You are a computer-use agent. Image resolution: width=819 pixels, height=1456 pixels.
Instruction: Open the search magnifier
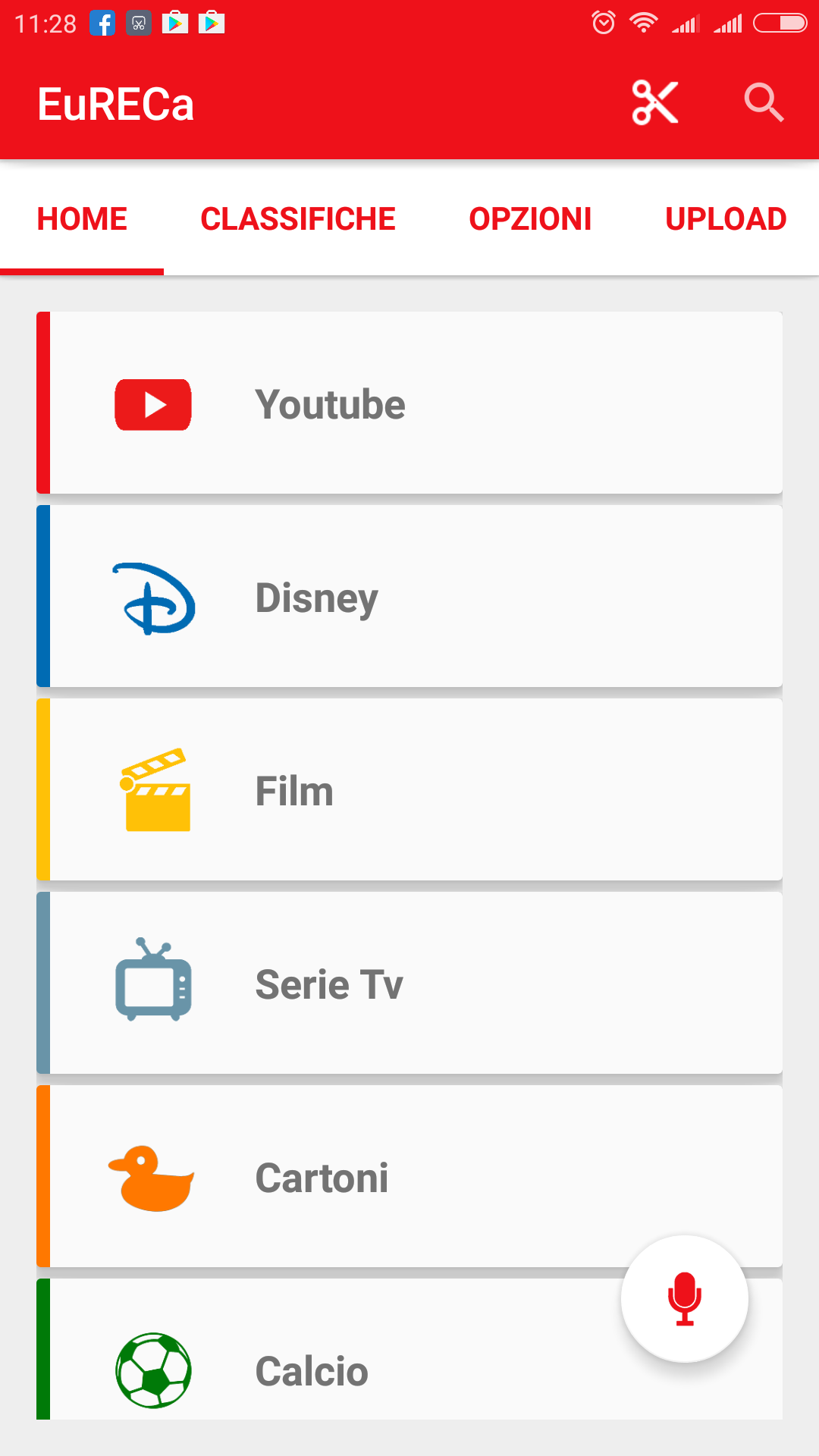tap(764, 102)
